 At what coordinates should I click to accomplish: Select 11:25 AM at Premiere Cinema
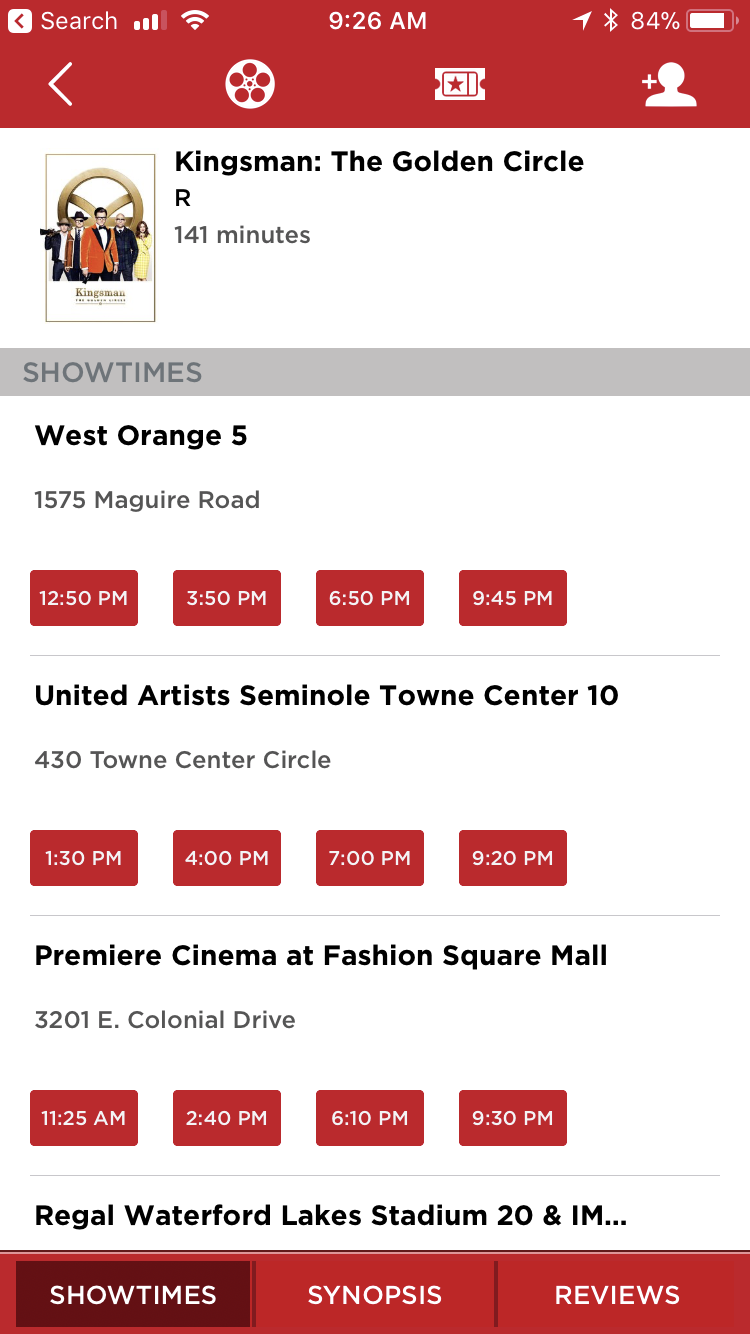[x=84, y=1118]
